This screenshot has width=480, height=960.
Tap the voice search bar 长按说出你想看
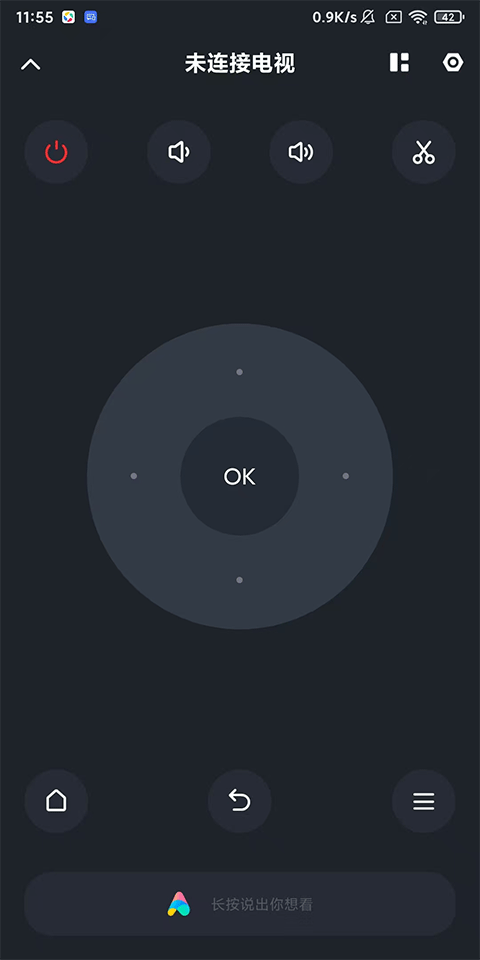[x=240, y=904]
